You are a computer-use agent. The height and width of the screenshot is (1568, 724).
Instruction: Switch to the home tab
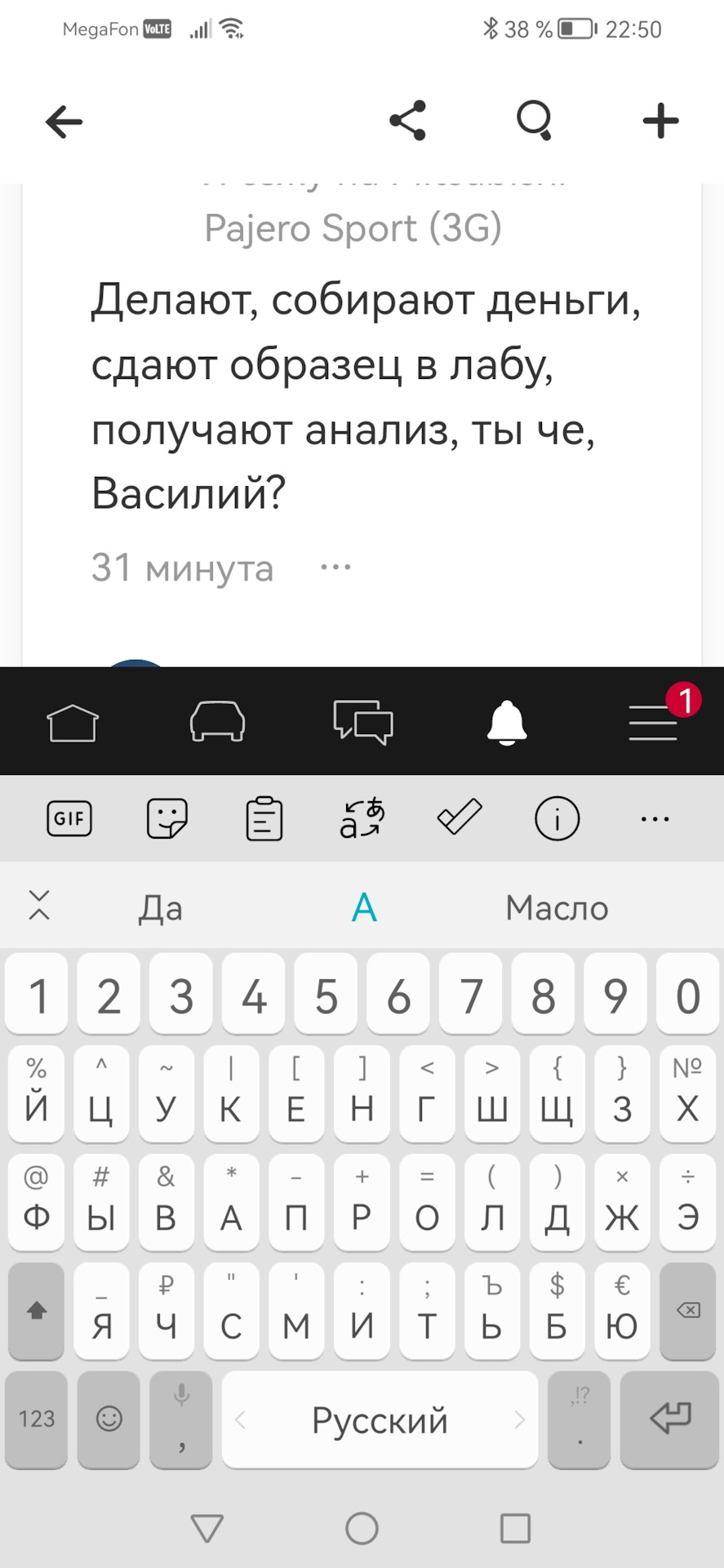click(x=73, y=723)
